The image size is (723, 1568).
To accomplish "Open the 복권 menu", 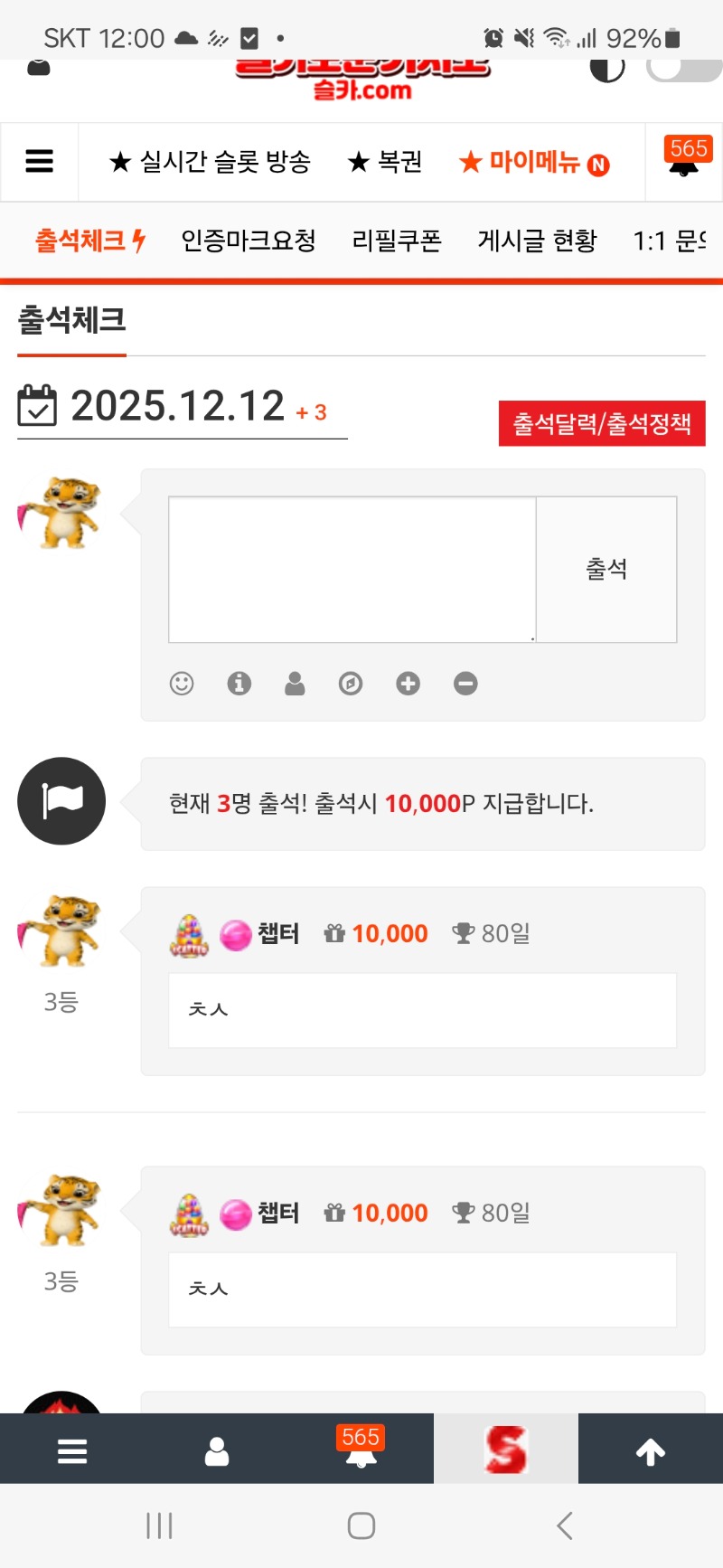I will click(x=385, y=162).
